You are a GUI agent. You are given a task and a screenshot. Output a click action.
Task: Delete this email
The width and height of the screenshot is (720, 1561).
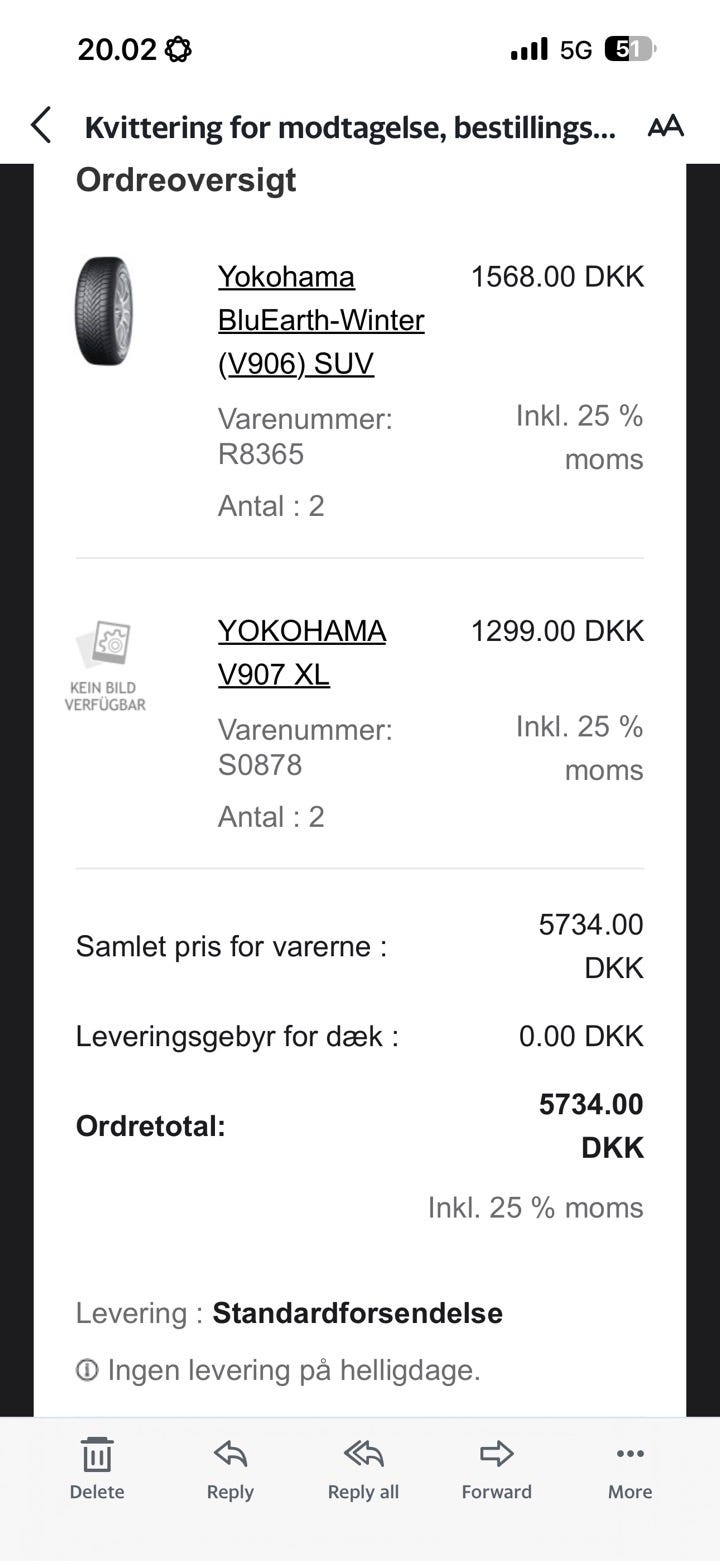[x=97, y=1468]
